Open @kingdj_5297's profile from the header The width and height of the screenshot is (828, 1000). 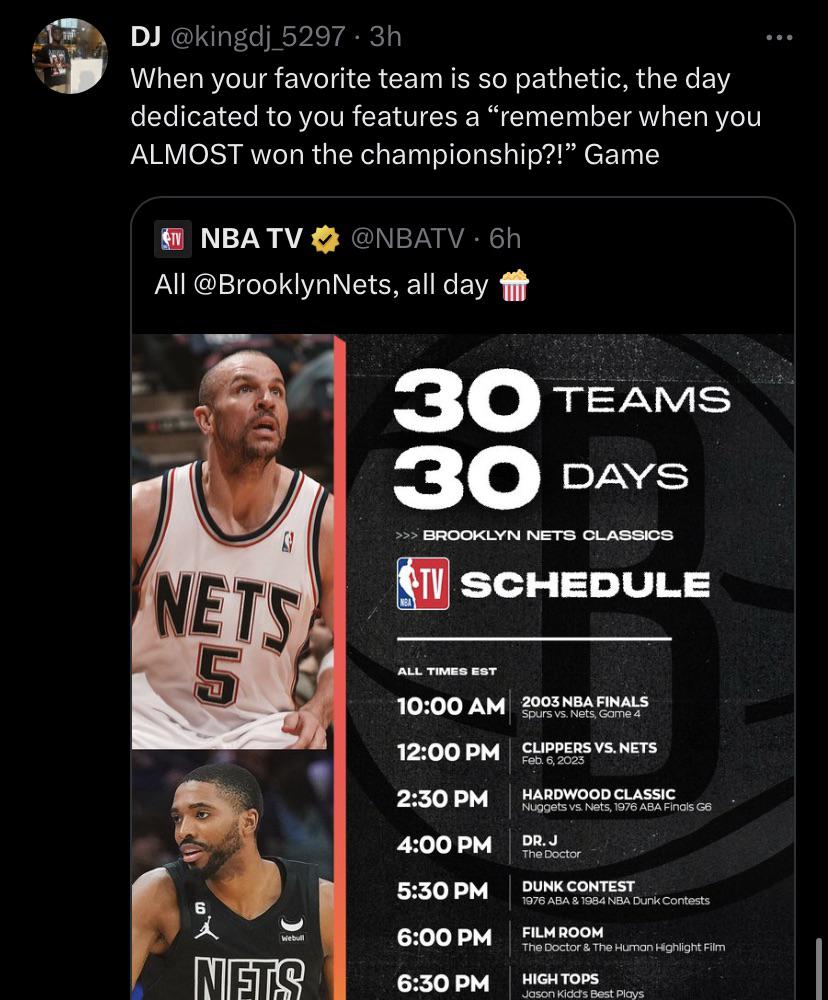[259, 38]
